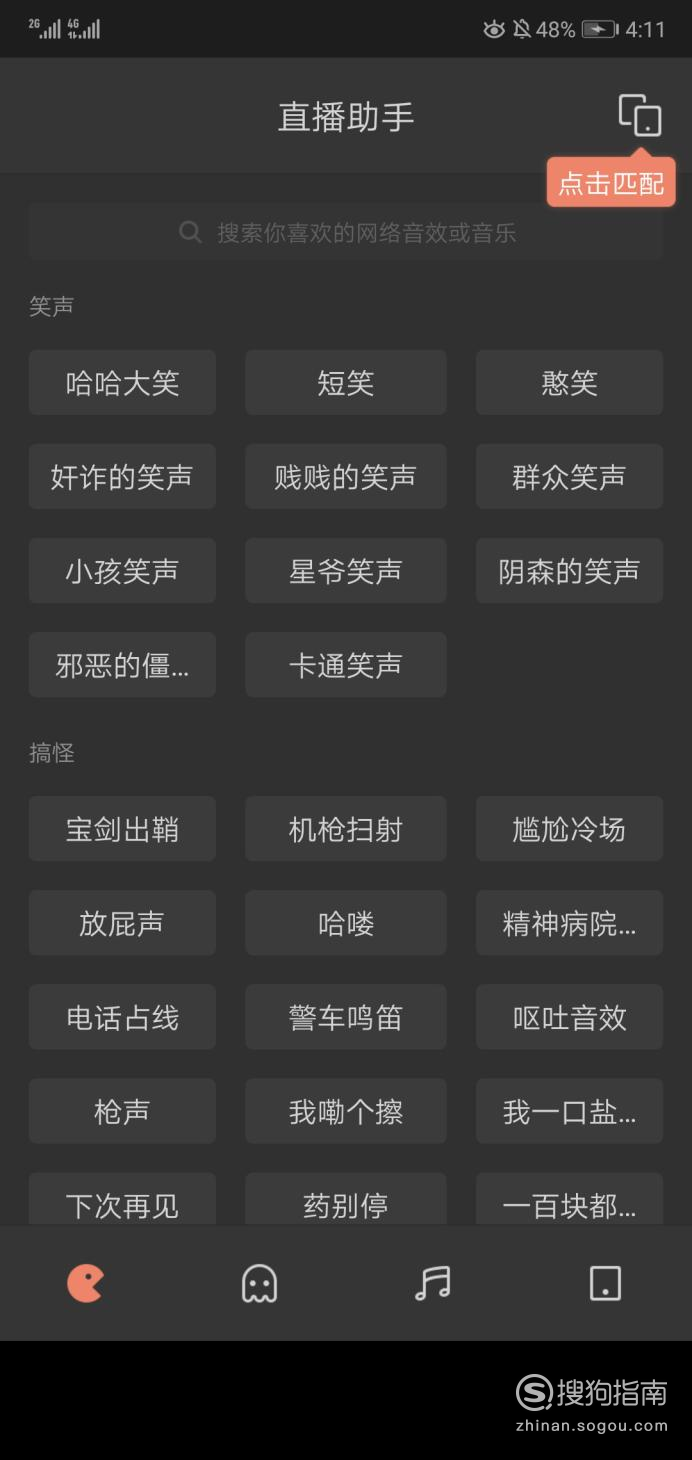The width and height of the screenshot is (692, 1460).
Task: Play the 枪声 gunshot effect
Action: (122, 1111)
